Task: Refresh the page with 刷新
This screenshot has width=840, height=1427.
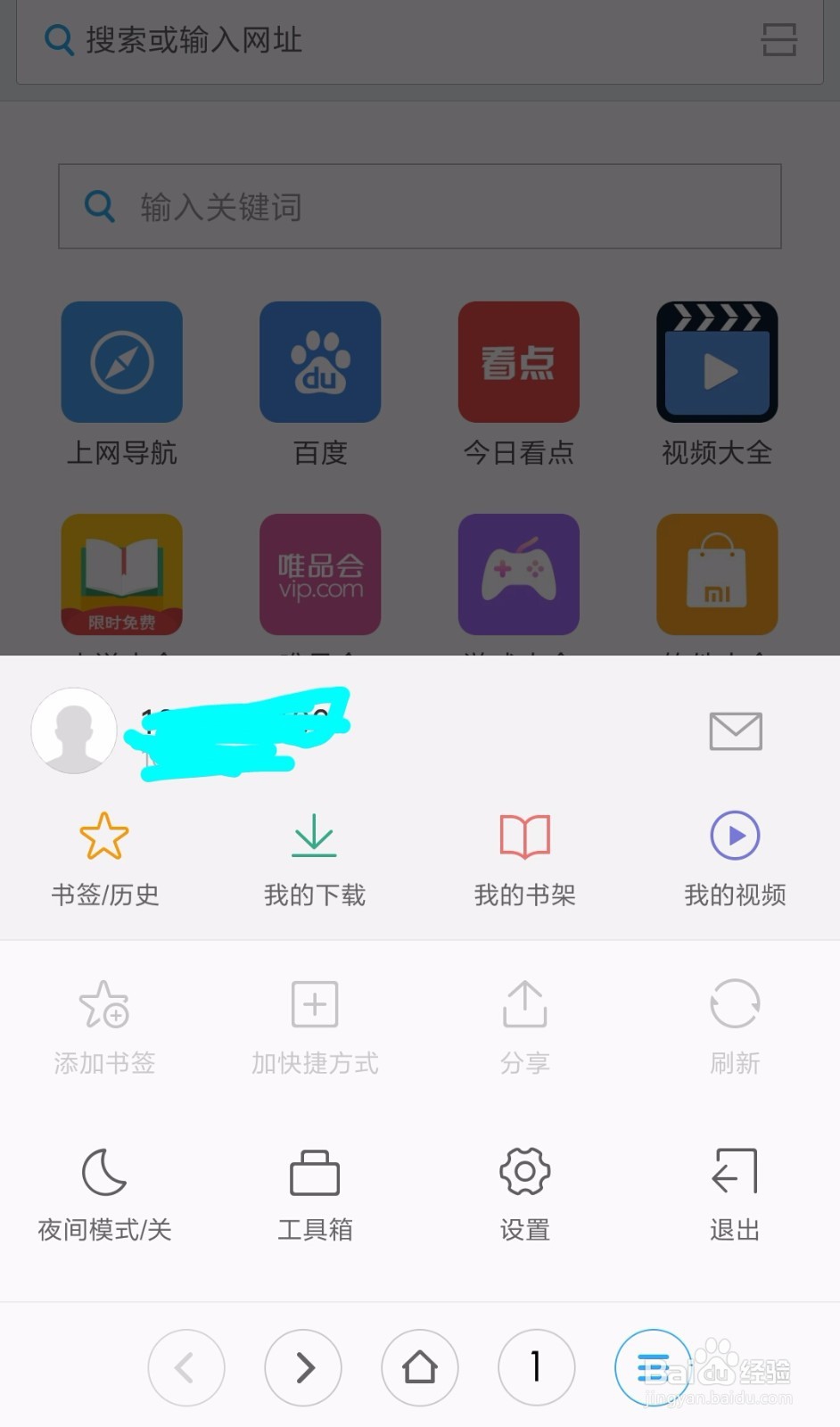Action: pos(734,1026)
